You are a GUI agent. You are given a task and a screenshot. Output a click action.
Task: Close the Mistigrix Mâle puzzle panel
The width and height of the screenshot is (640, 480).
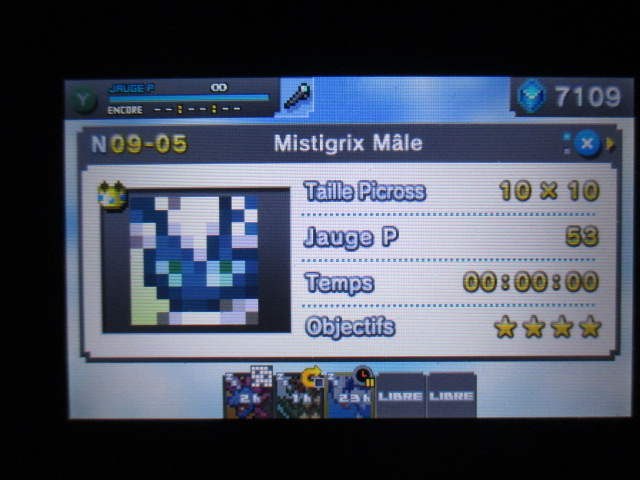click(x=588, y=144)
